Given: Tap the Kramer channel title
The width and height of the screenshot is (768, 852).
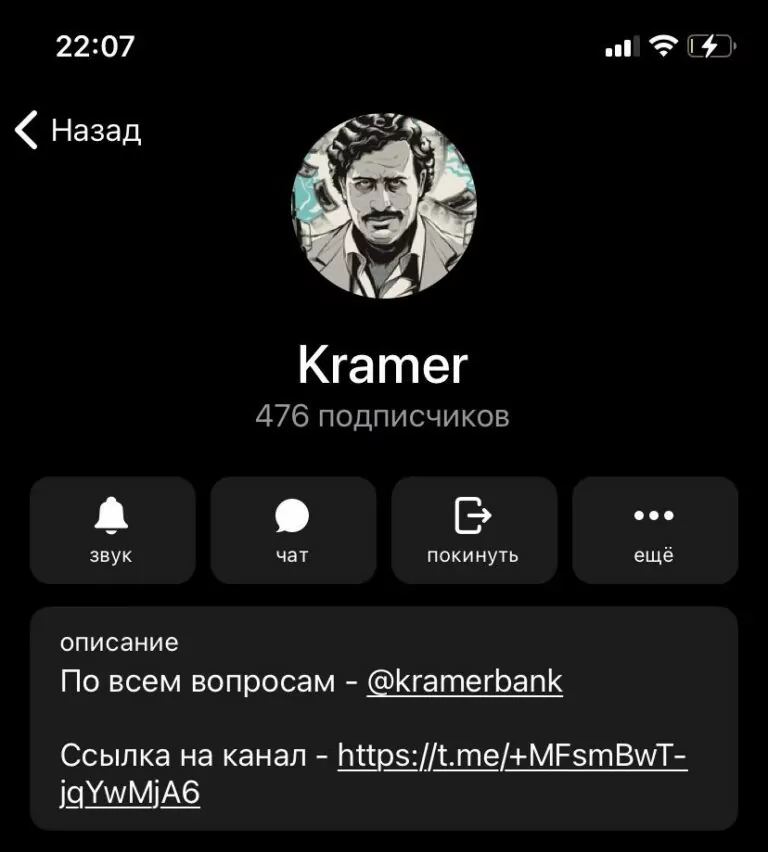Looking at the screenshot, I should pos(383,366).
